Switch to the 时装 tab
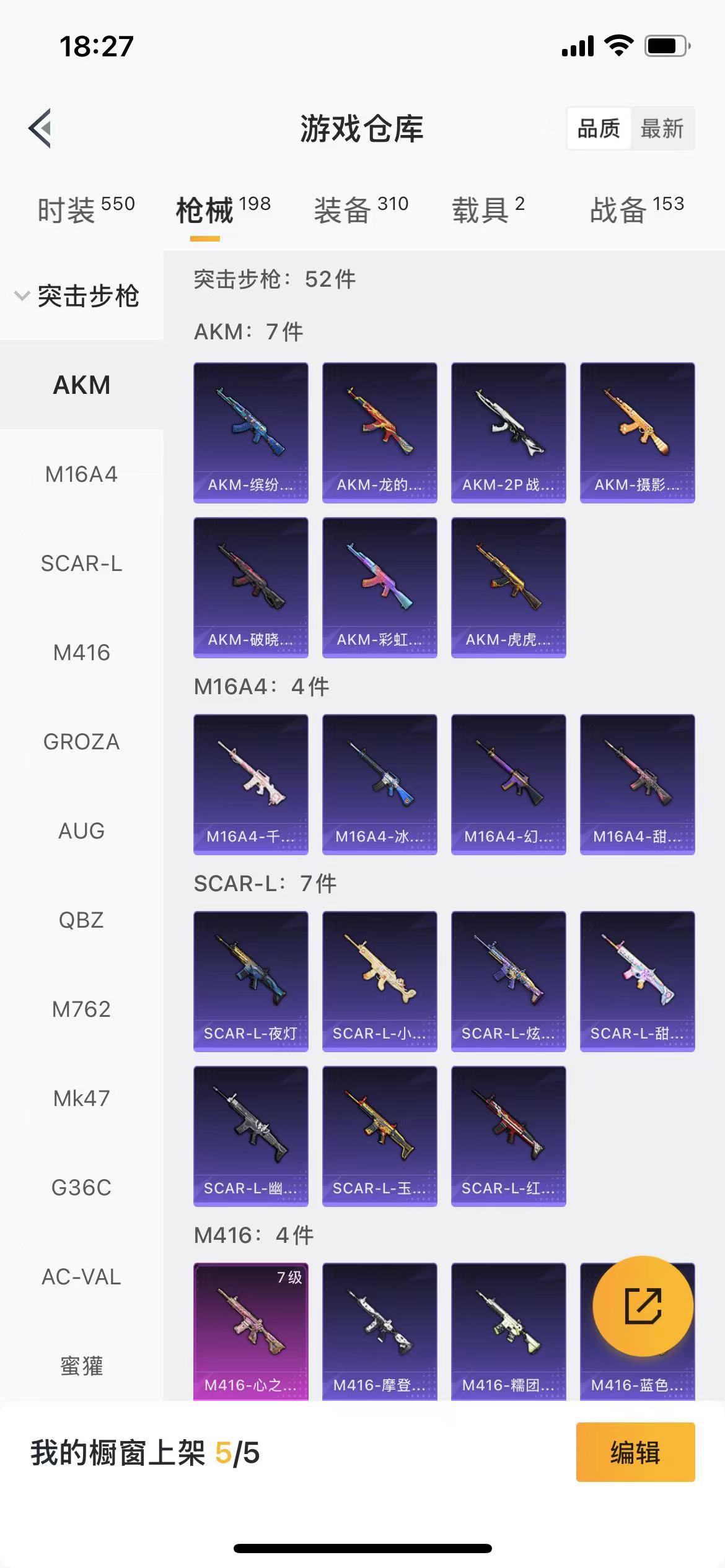This screenshot has width=725, height=1568. (86, 209)
